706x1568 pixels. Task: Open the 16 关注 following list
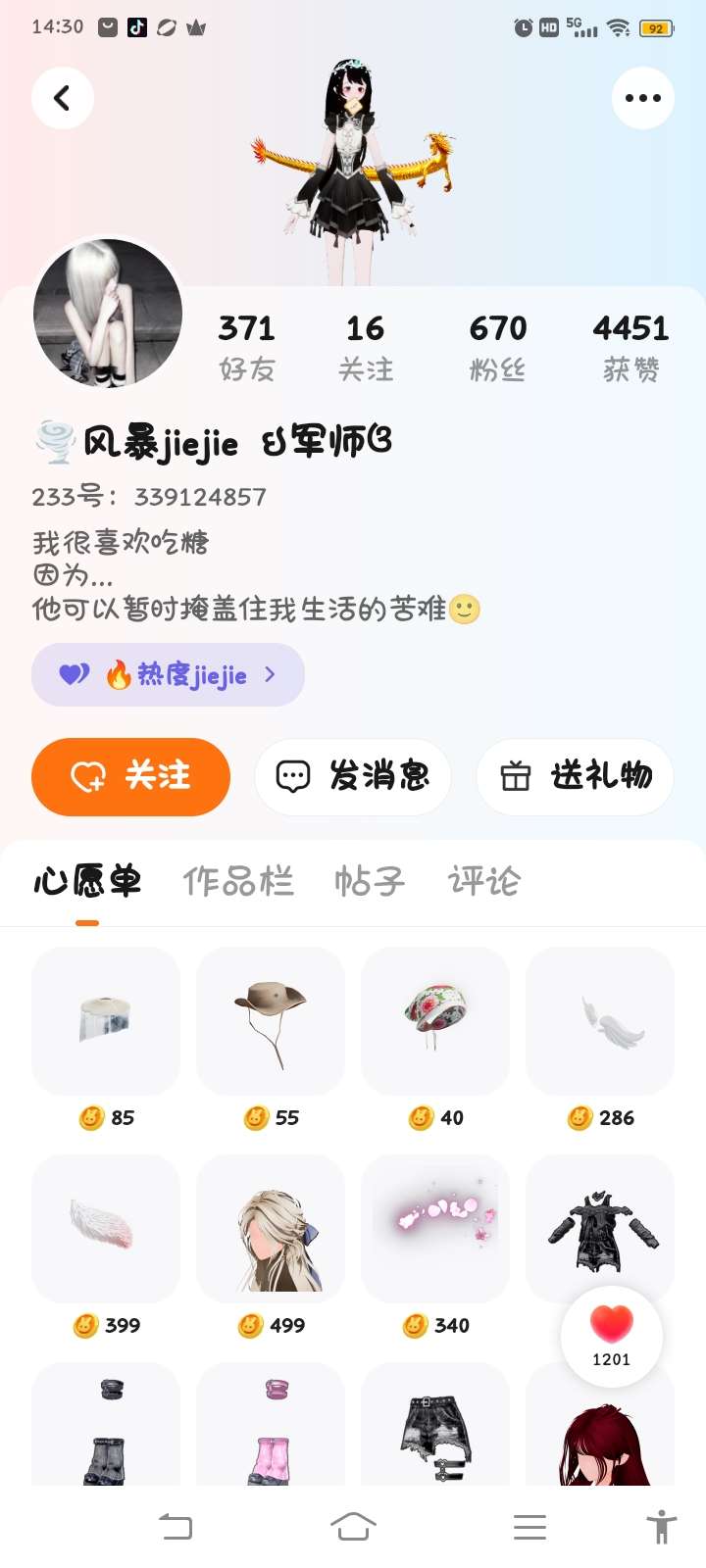tap(366, 346)
